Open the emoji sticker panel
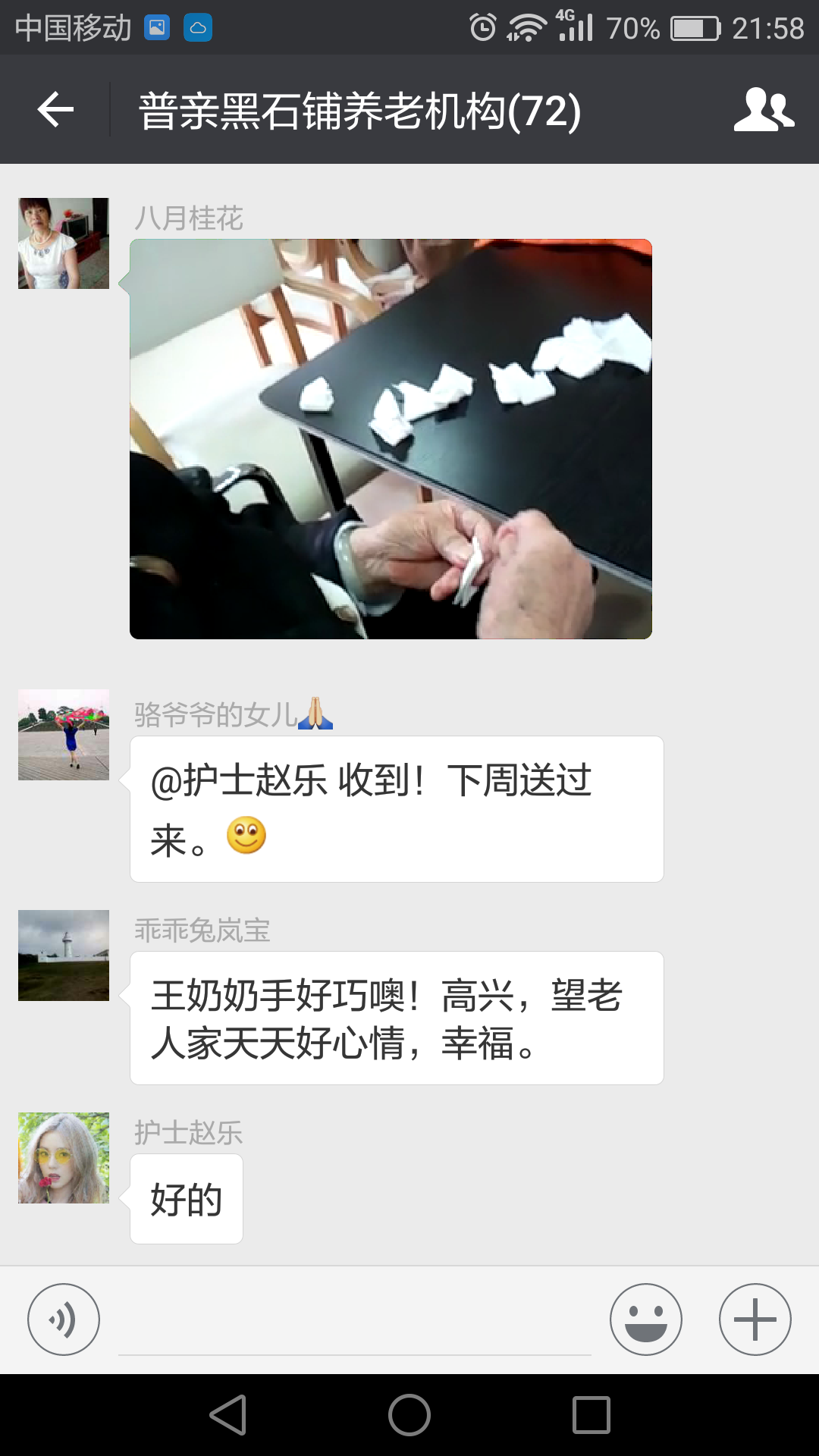The width and height of the screenshot is (819, 1456). click(x=646, y=1319)
